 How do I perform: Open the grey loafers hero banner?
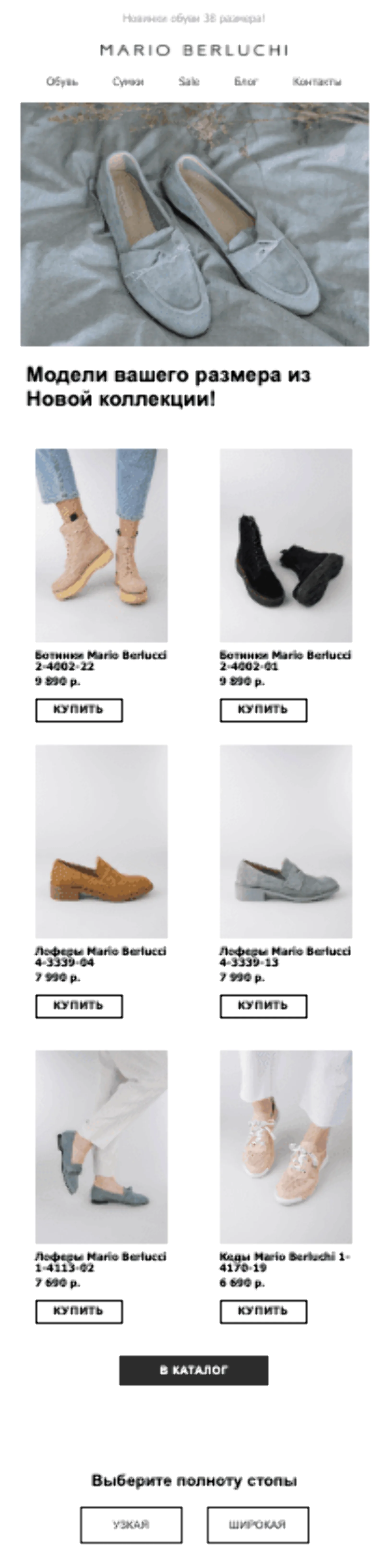(x=194, y=224)
